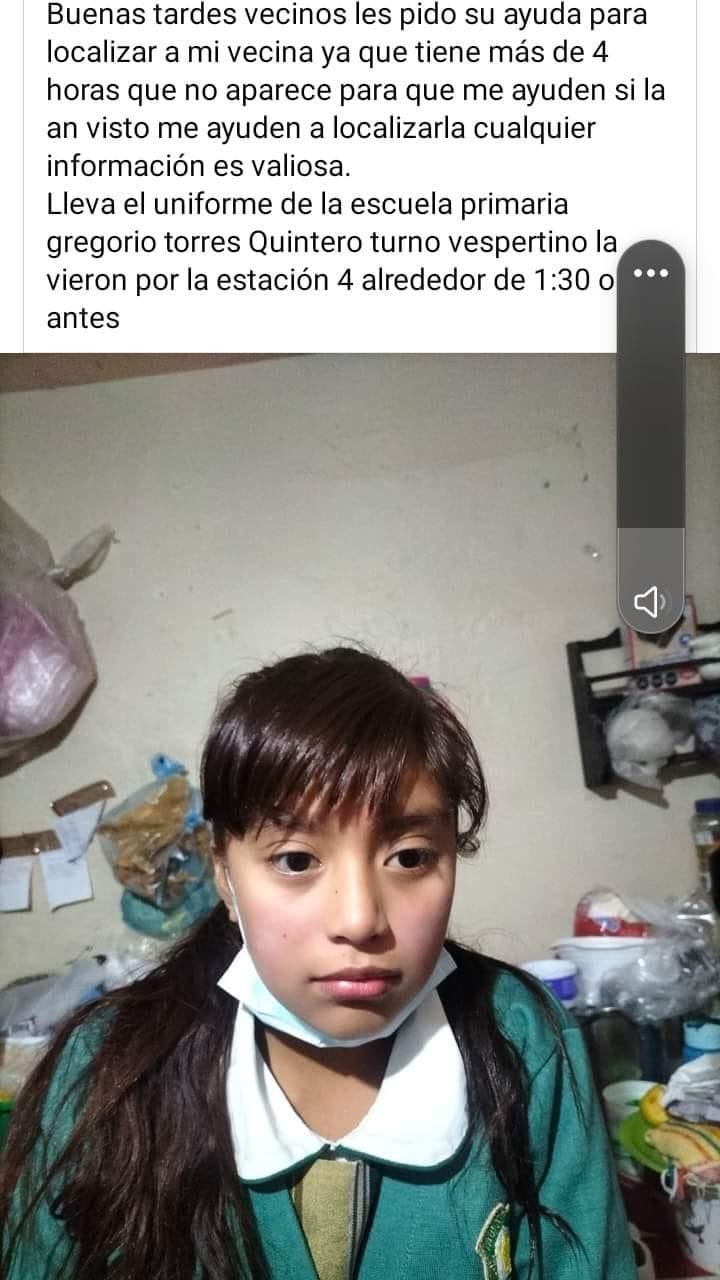720x1280 pixels.
Task: Tap the volume slider track
Action: [x=650, y=420]
